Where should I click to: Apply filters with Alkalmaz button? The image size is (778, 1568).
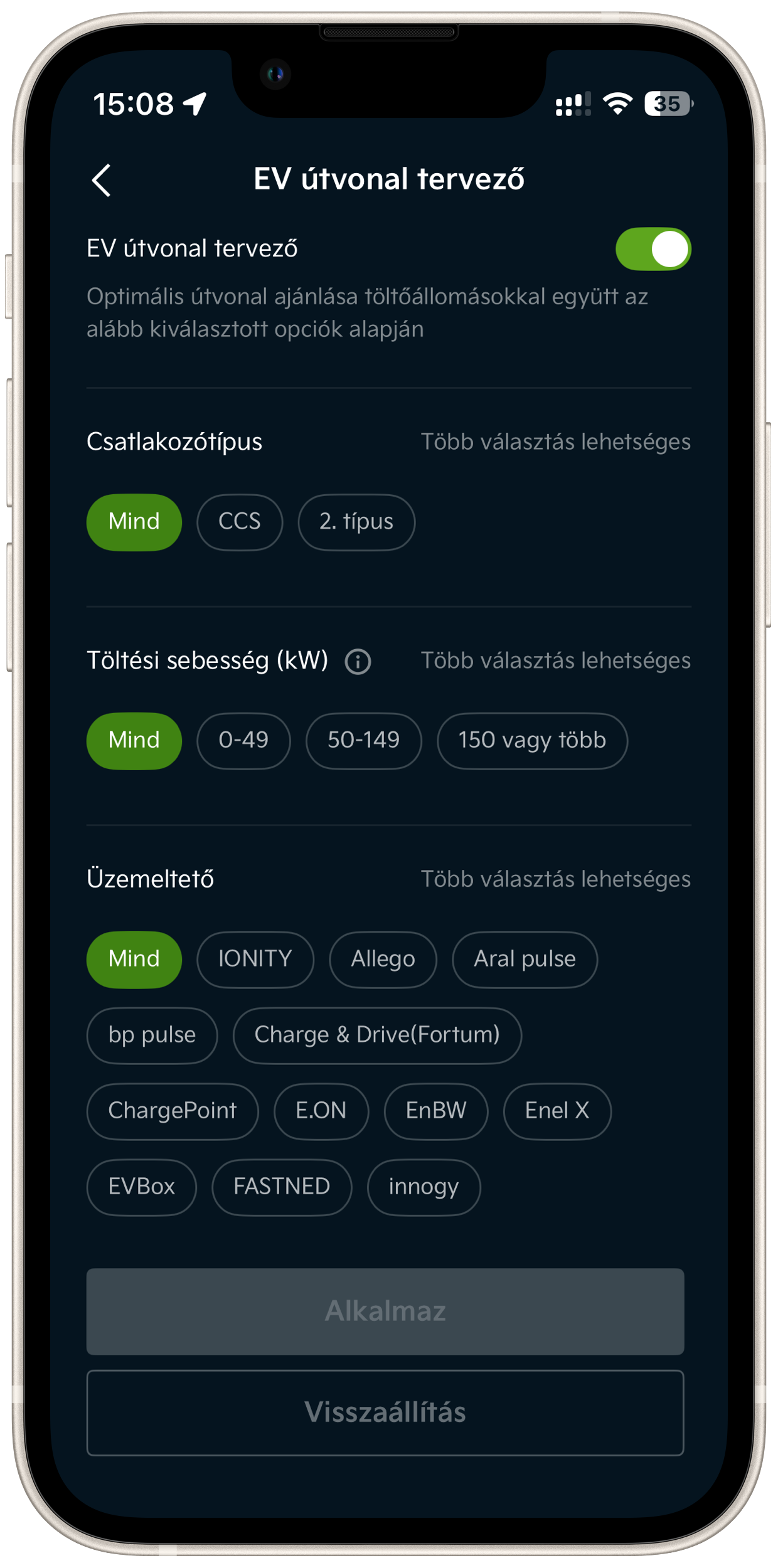[385, 1311]
